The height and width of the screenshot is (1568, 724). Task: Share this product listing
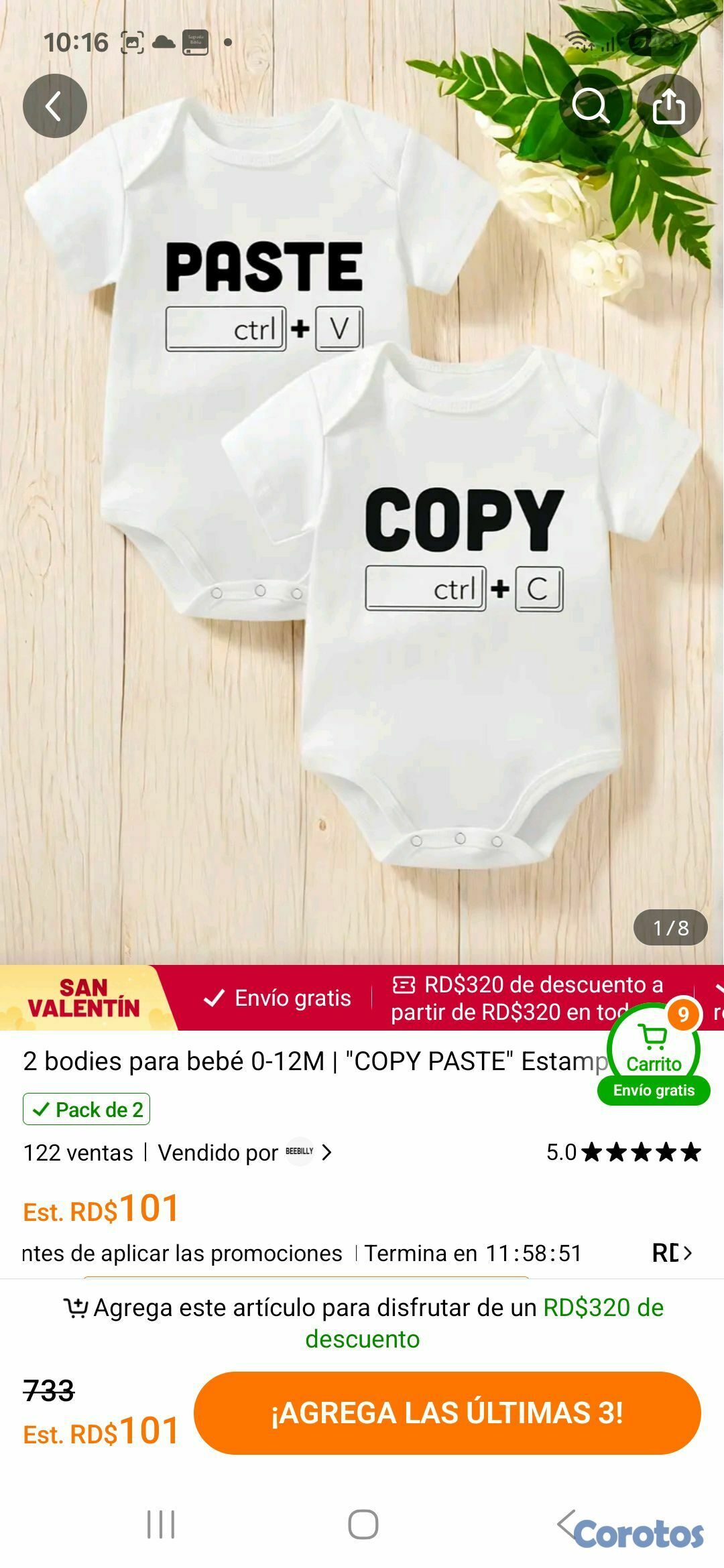tap(668, 106)
